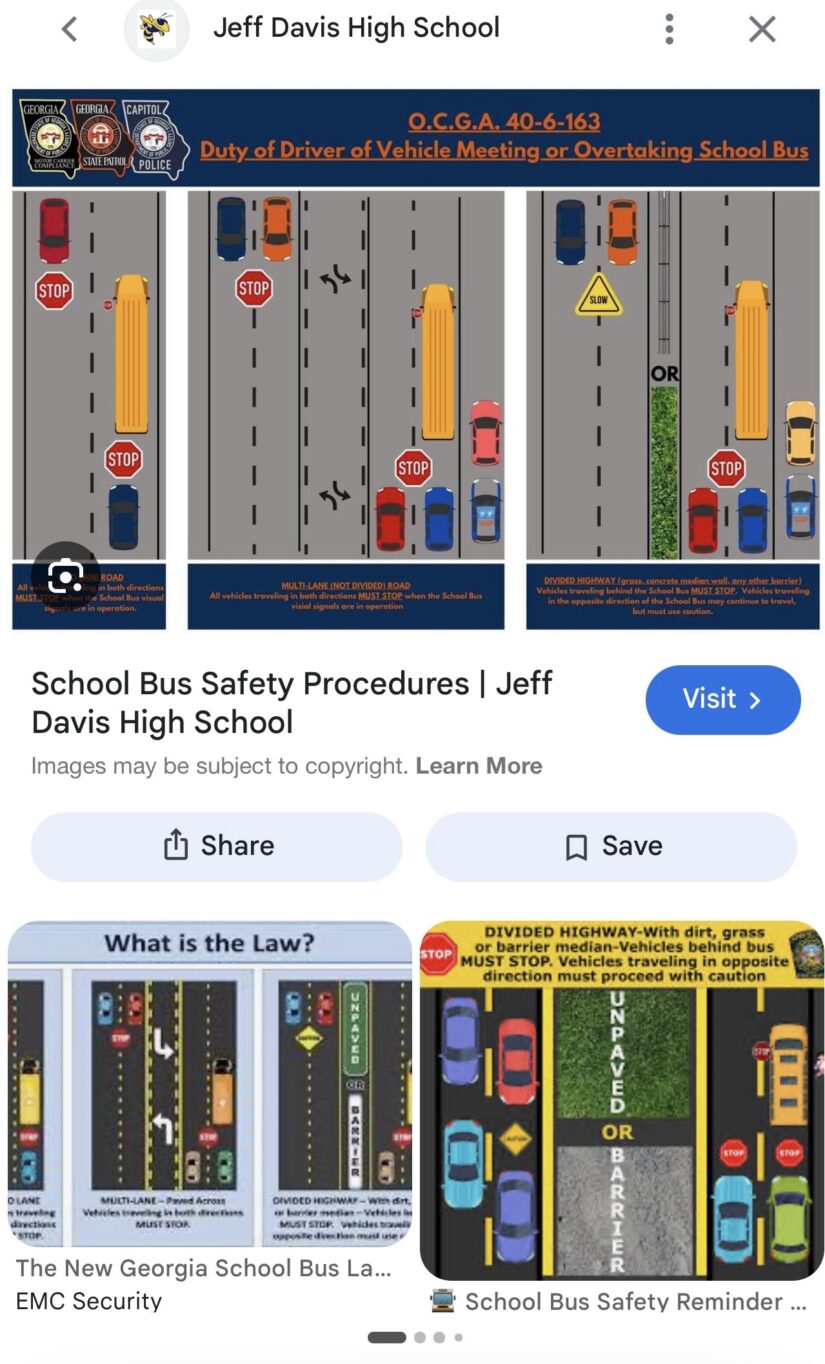The height and width of the screenshot is (1364, 825).
Task: Open the main school bus law image
Action: [416, 359]
